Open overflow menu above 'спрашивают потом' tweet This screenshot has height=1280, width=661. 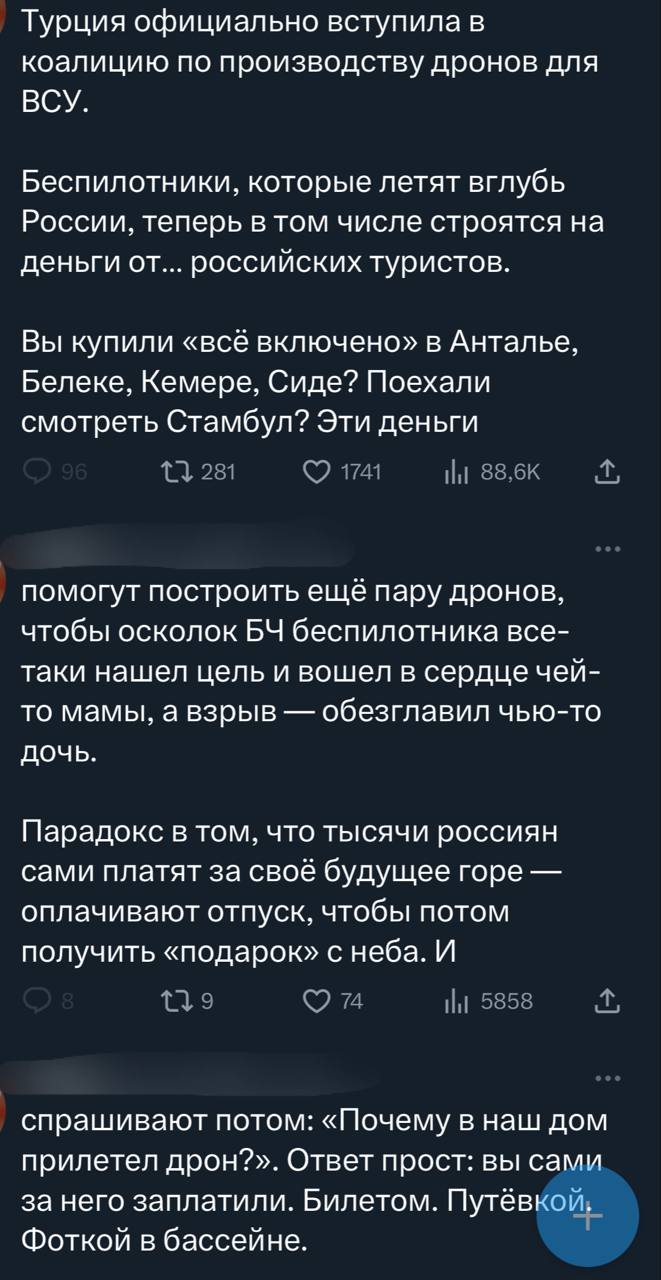click(x=607, y=1078)
